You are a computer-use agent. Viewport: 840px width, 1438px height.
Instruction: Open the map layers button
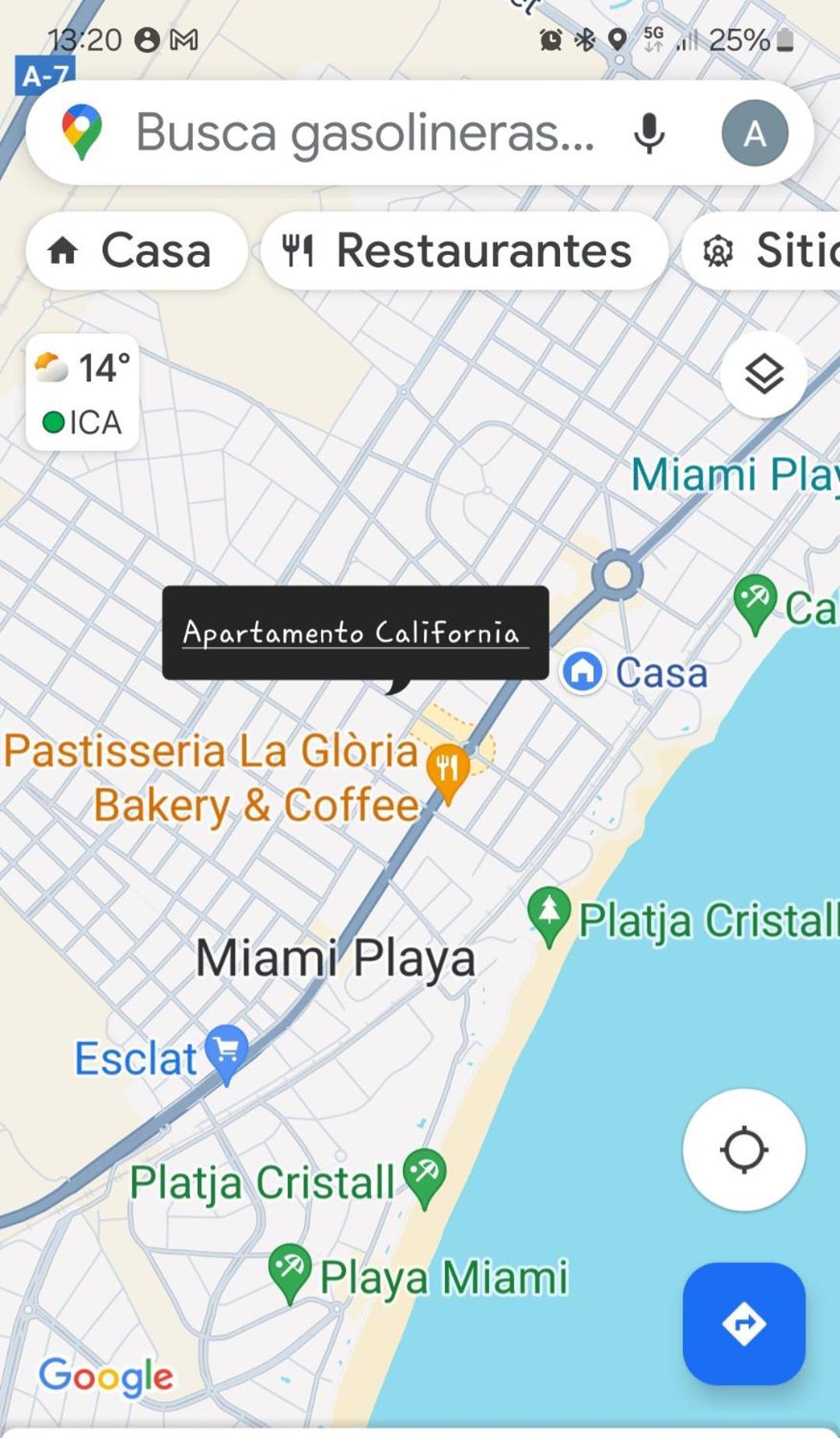(x=764, y=375)
